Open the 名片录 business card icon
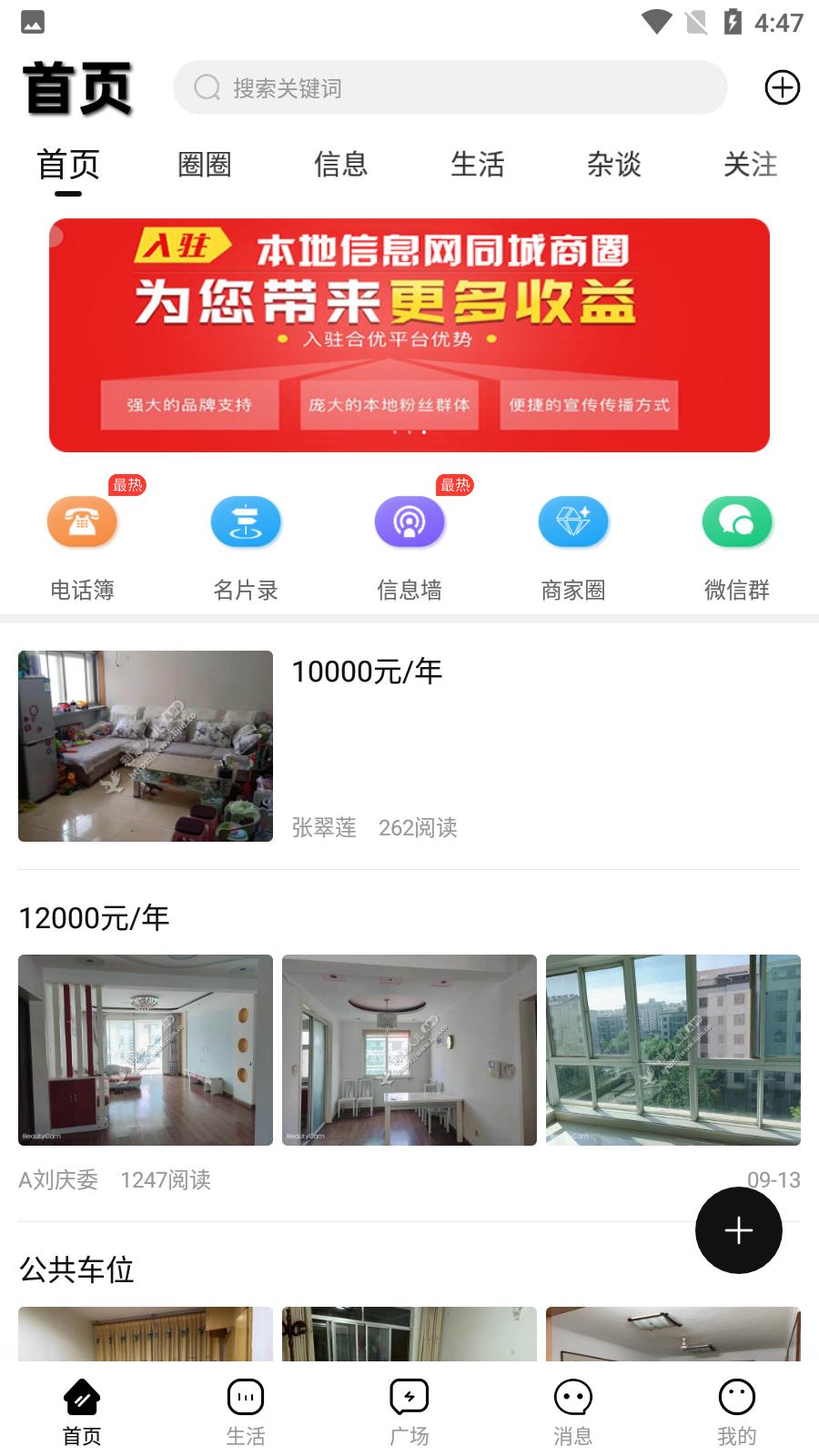The image size is (819, 1456). tap(246, 521)
